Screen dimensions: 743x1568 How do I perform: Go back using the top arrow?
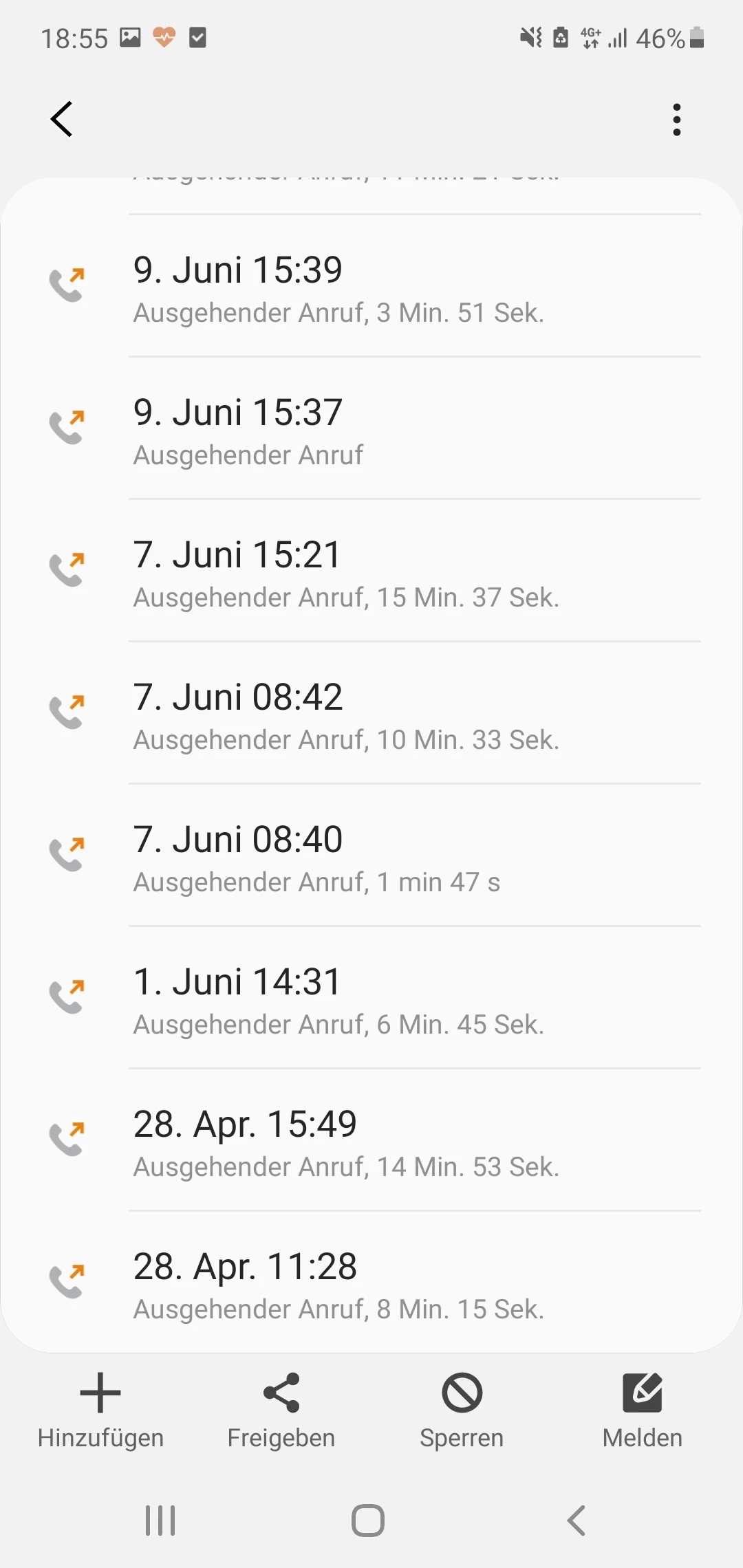(x=62, y=120)
